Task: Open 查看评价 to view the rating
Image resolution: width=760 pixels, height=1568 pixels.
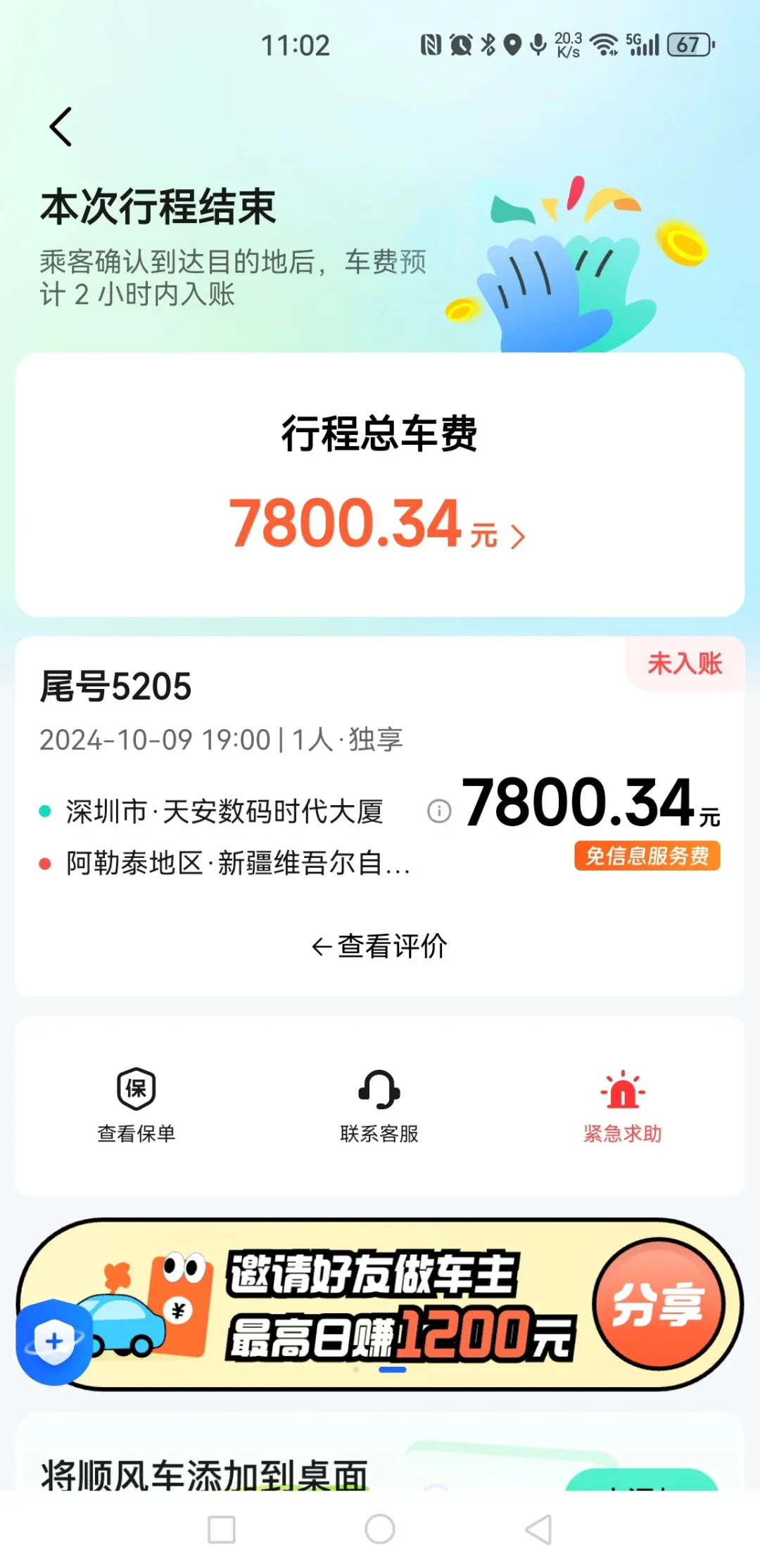Action: [x=380, y=947]
